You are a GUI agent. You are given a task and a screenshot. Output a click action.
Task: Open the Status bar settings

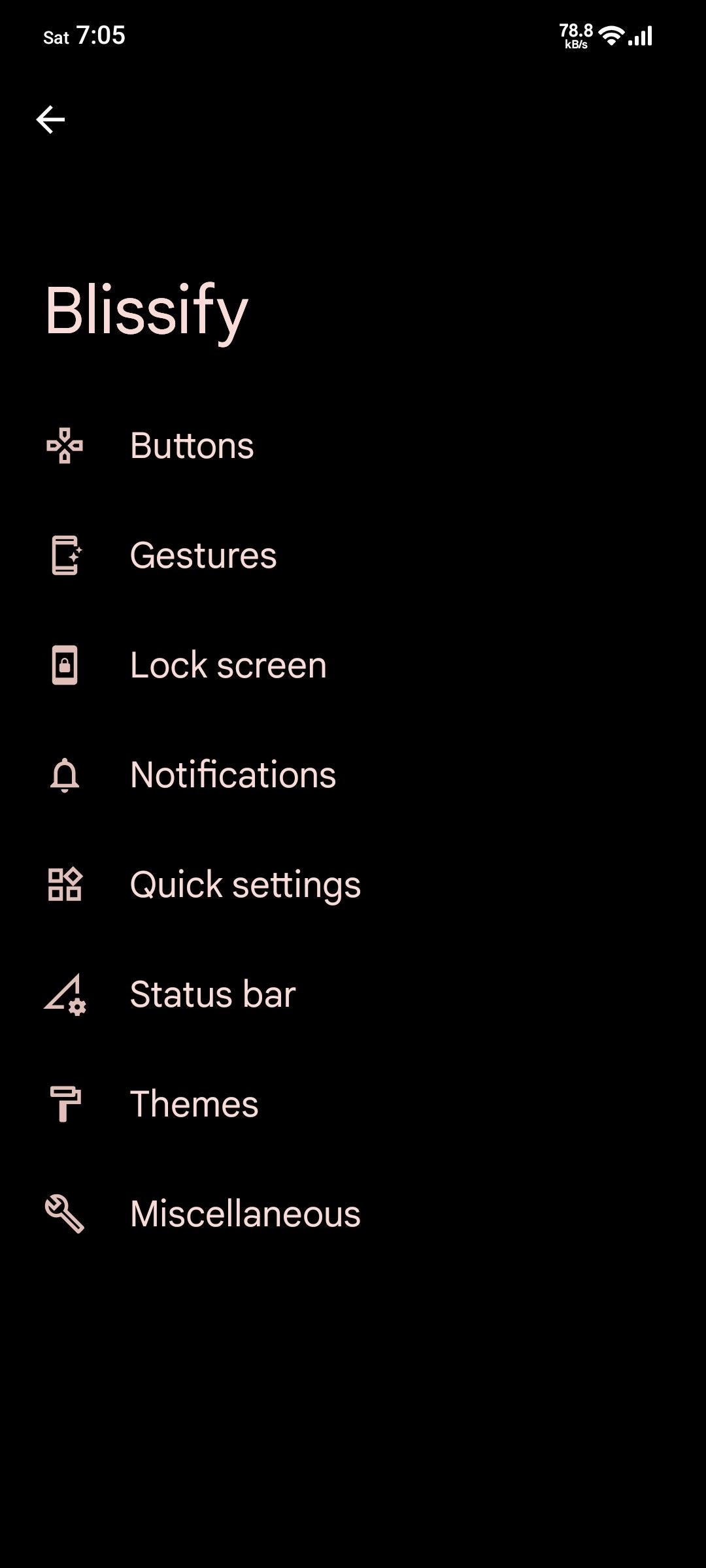pos(353,994)
